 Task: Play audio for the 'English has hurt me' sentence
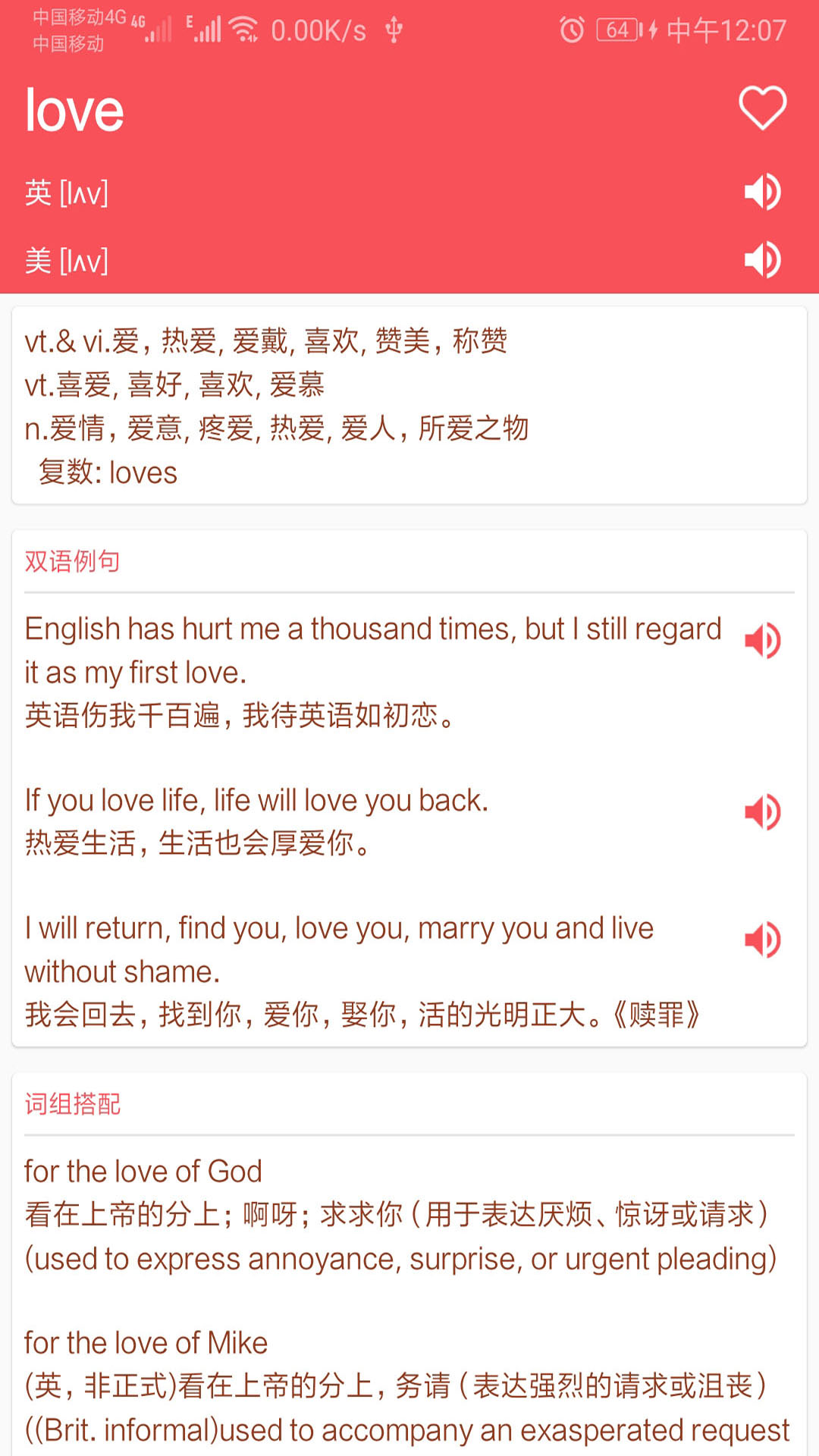[x=762, y=642]
